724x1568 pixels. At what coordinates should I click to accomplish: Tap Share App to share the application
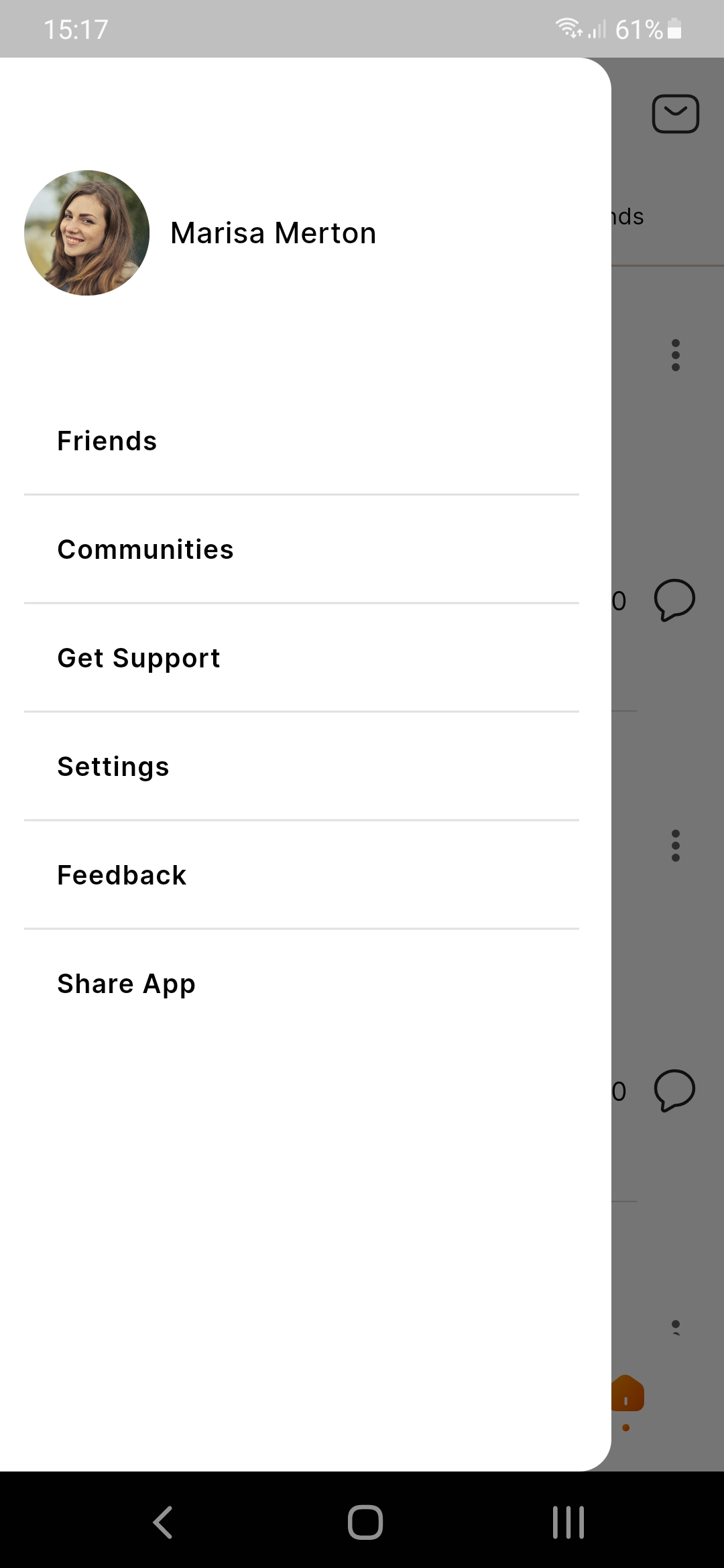[x=125, y=983]
